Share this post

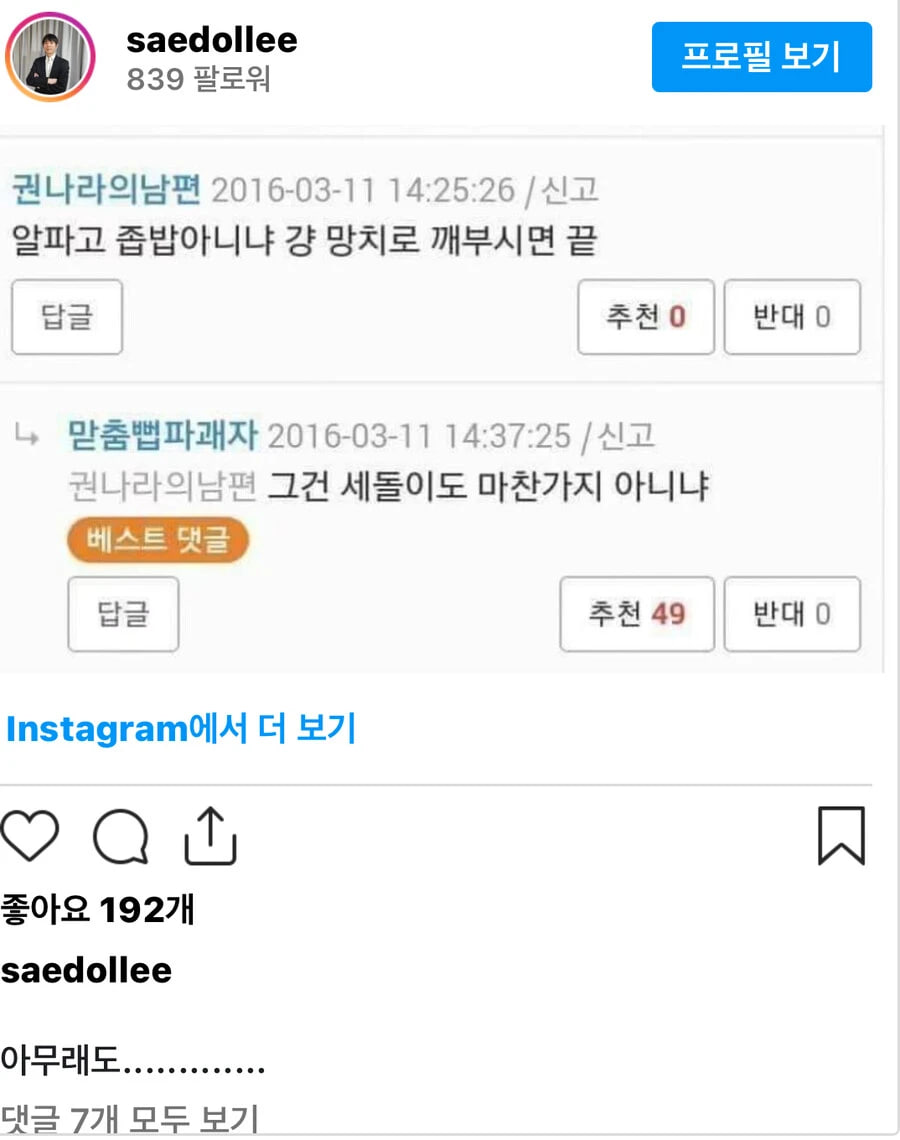pyautogui.click(x=211, y=837)
